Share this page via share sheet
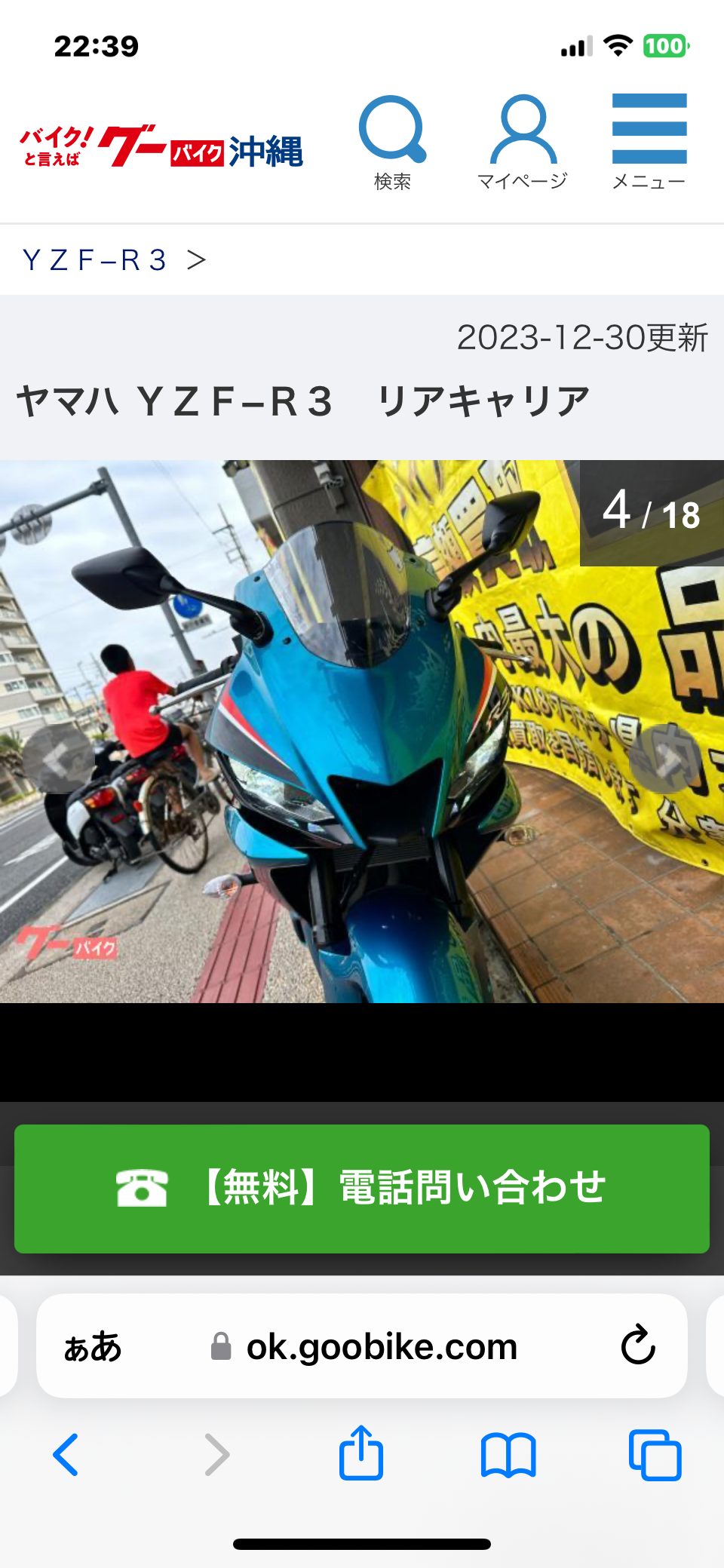 tap(361, 1453)
